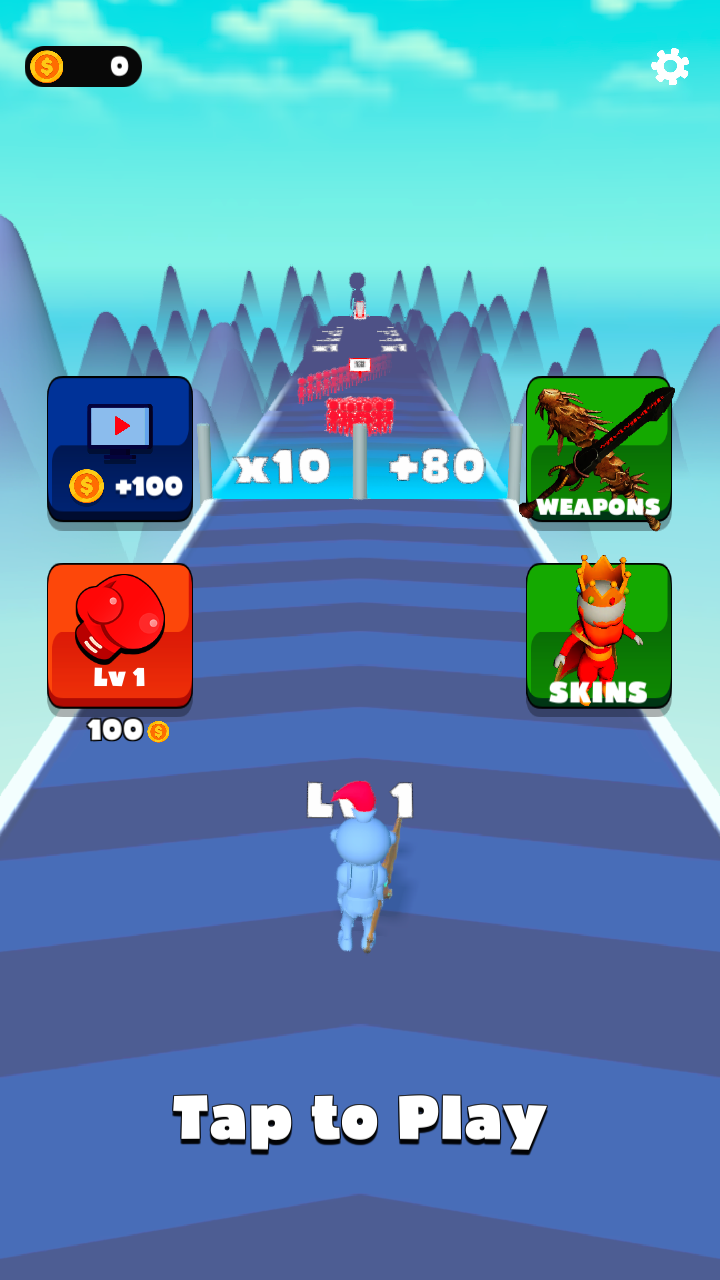This screenshot has width=720, height=1280.
Task: Watch video ad for +100 coins
Action: pos(120,449)
